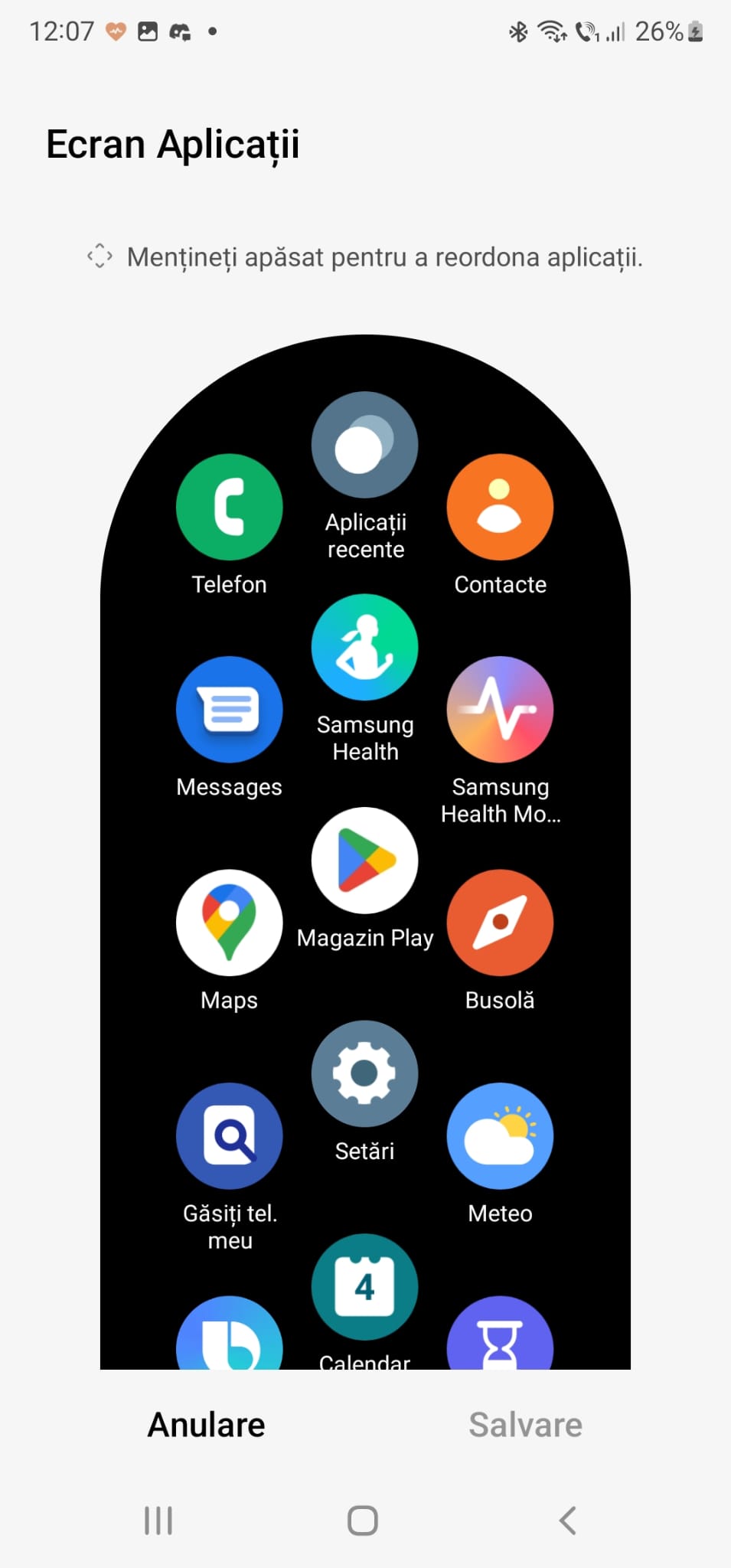Cancel changes with Anulare
This screenshot has width=731, height=1568.
[206, 1425]
